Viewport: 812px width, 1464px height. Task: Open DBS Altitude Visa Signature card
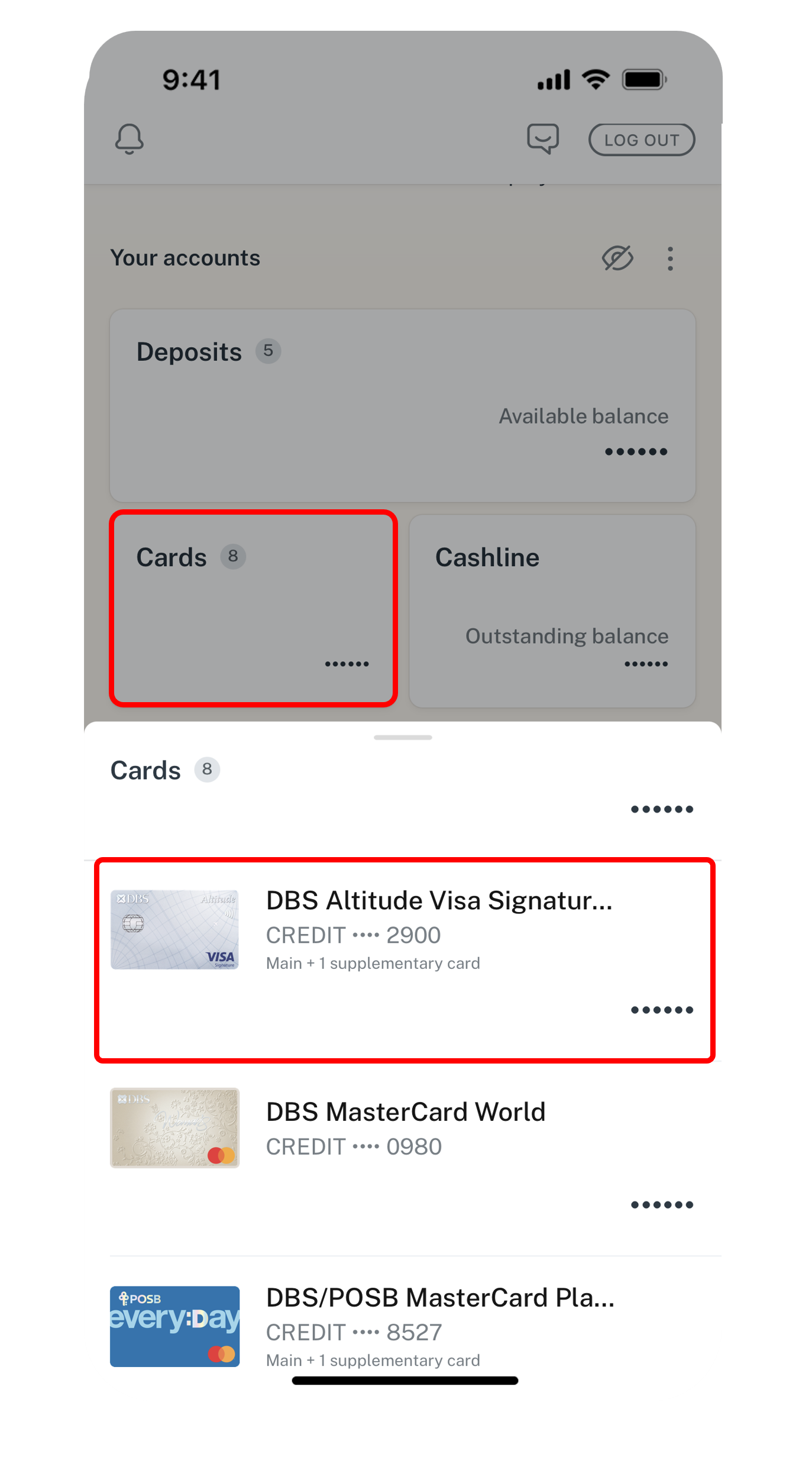pos(405,959)
